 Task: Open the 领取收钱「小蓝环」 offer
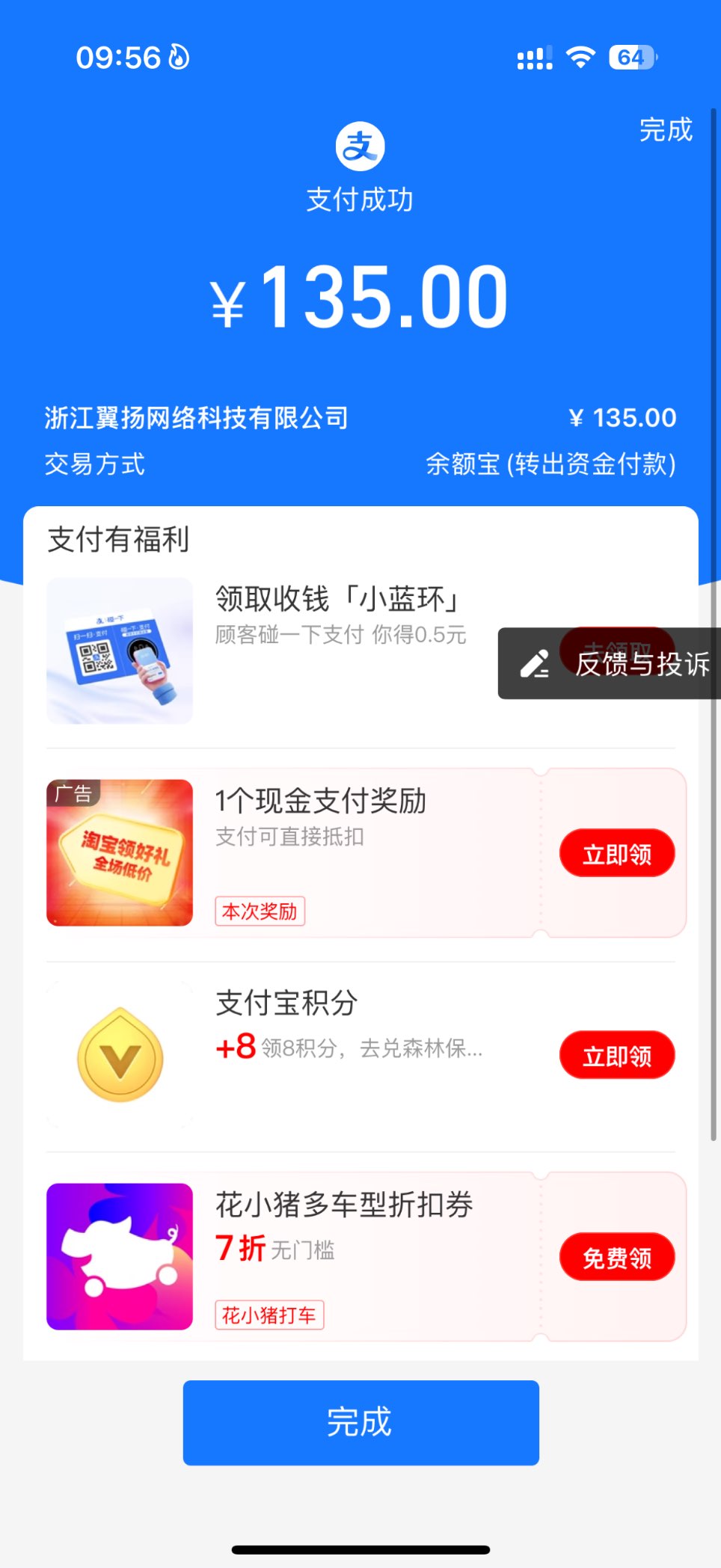[x=337, y=600]
